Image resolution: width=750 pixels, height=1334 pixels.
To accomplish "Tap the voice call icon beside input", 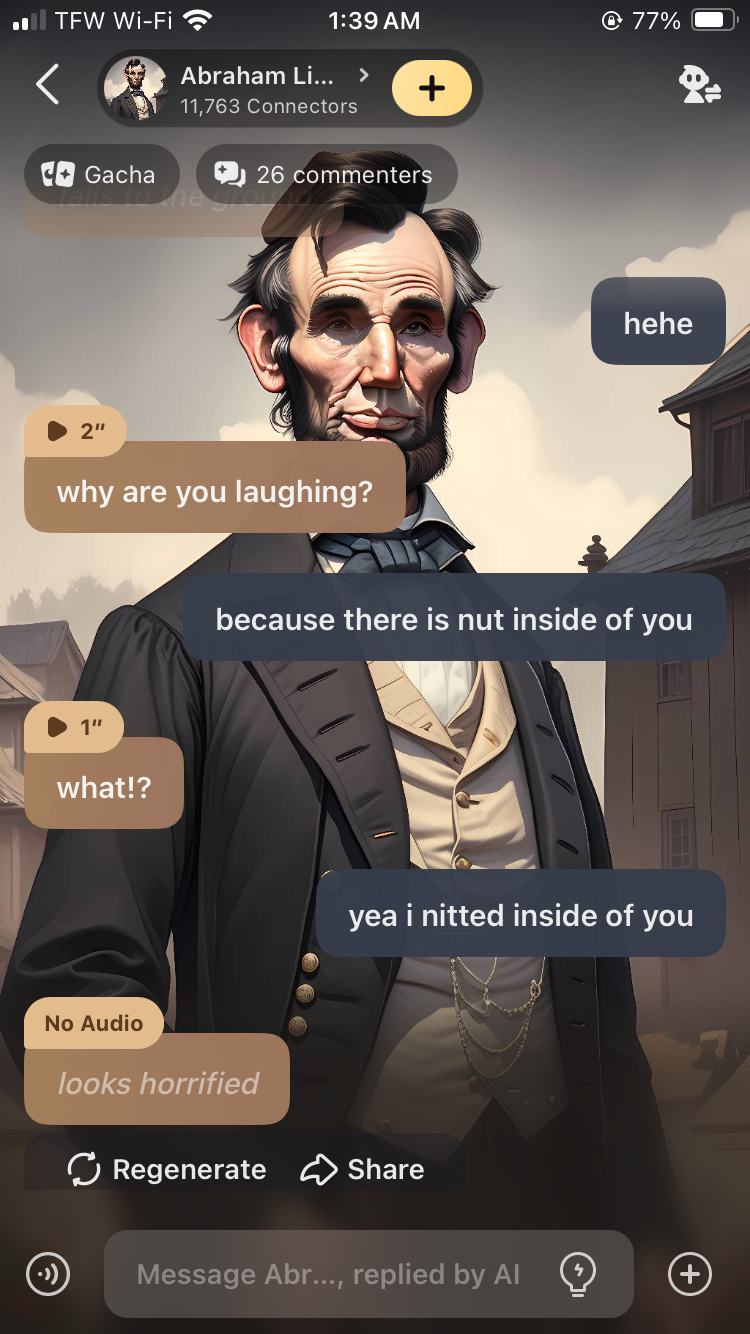I will (48, 1274).
